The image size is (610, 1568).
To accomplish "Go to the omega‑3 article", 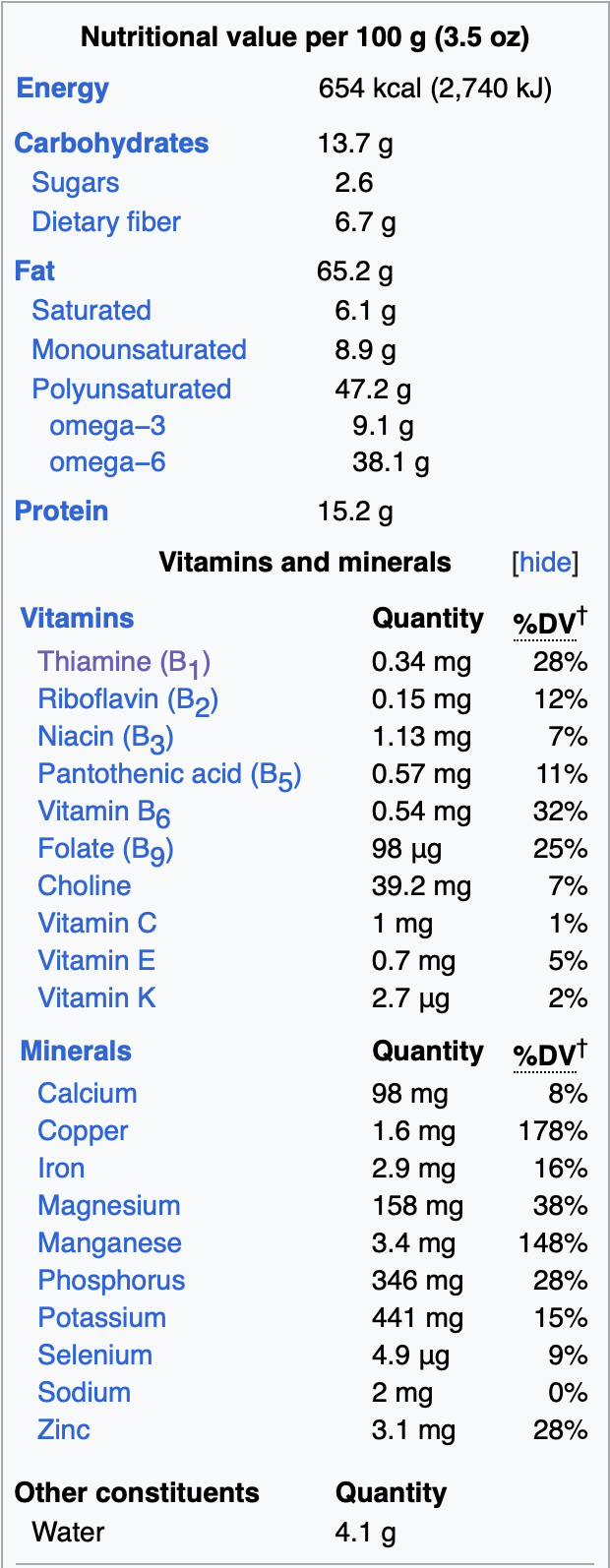I will pos(107,426).
